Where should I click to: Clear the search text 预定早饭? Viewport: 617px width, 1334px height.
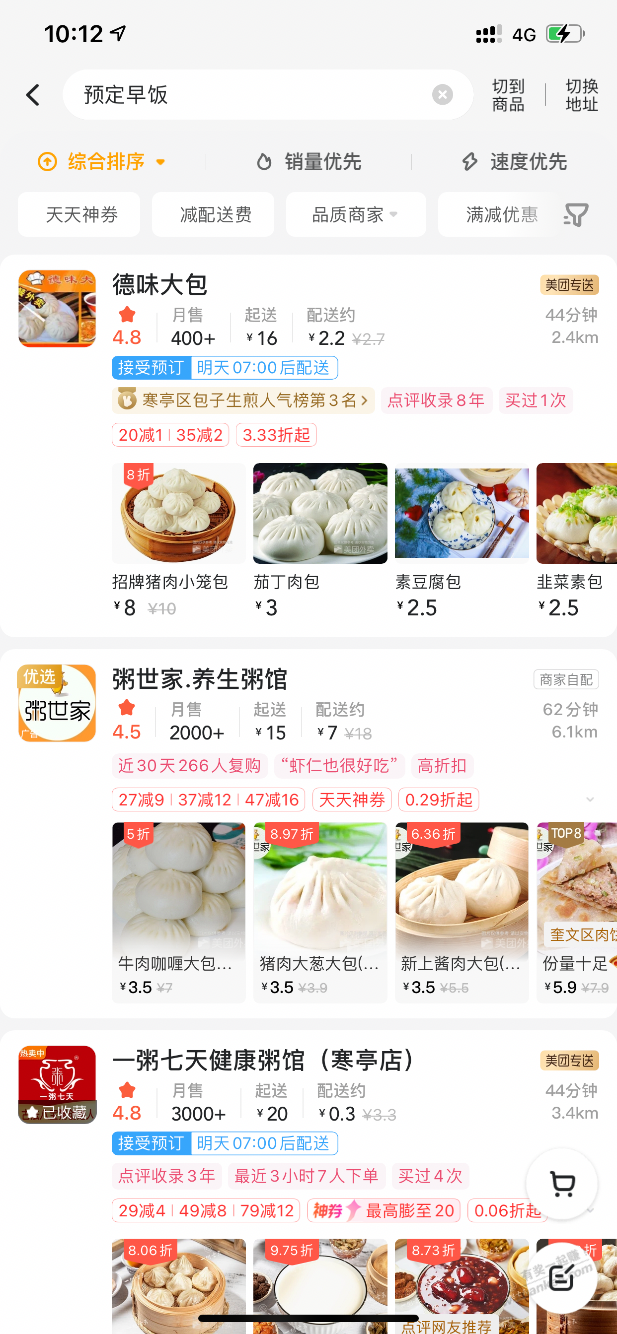(442, 95)
